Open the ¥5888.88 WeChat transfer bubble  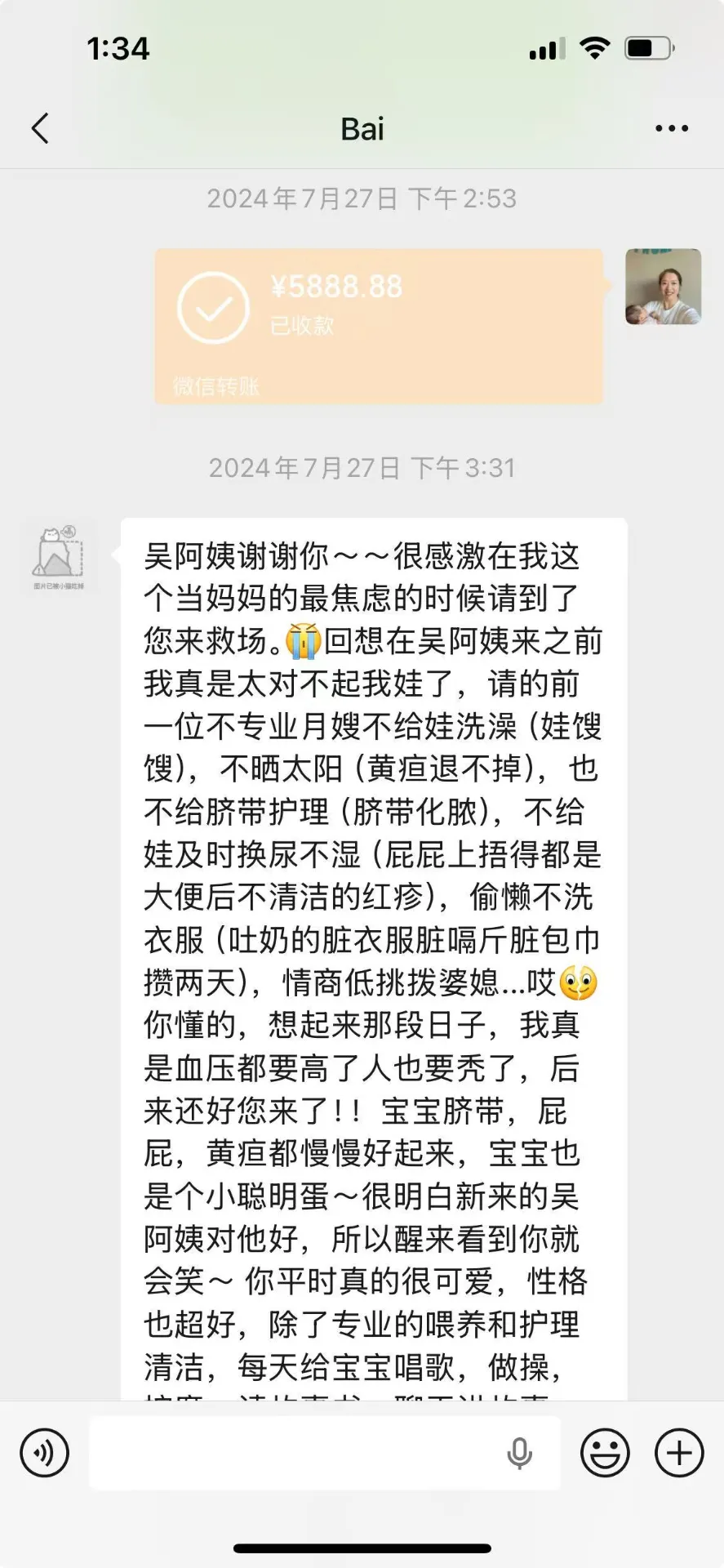point(379,325)
